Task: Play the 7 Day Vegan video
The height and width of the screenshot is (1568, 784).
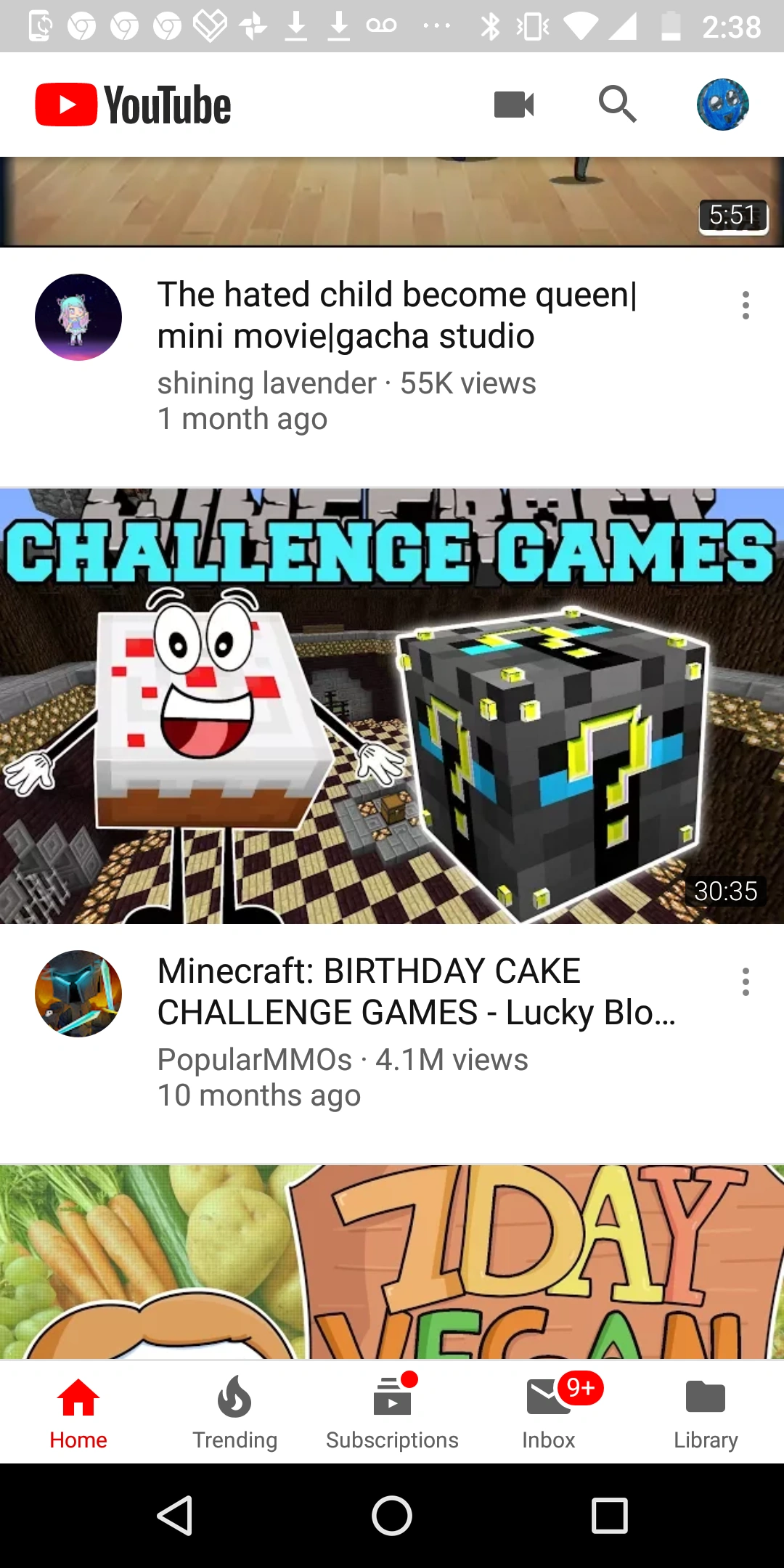Action: point(392,1262)
